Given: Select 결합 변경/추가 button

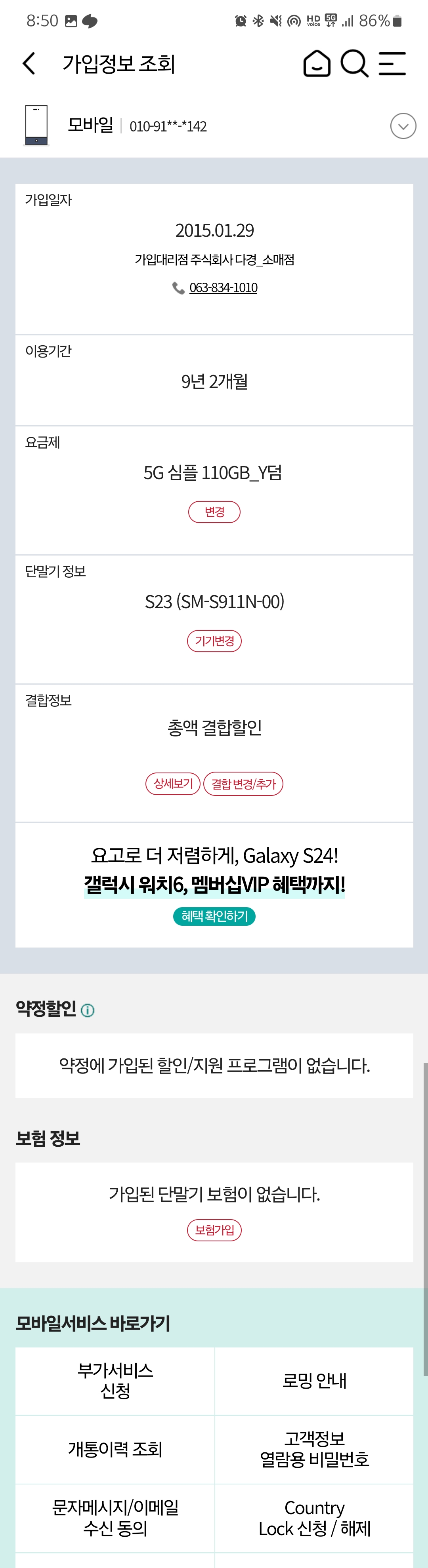Looking at the screenshot, I should point(243,783).
